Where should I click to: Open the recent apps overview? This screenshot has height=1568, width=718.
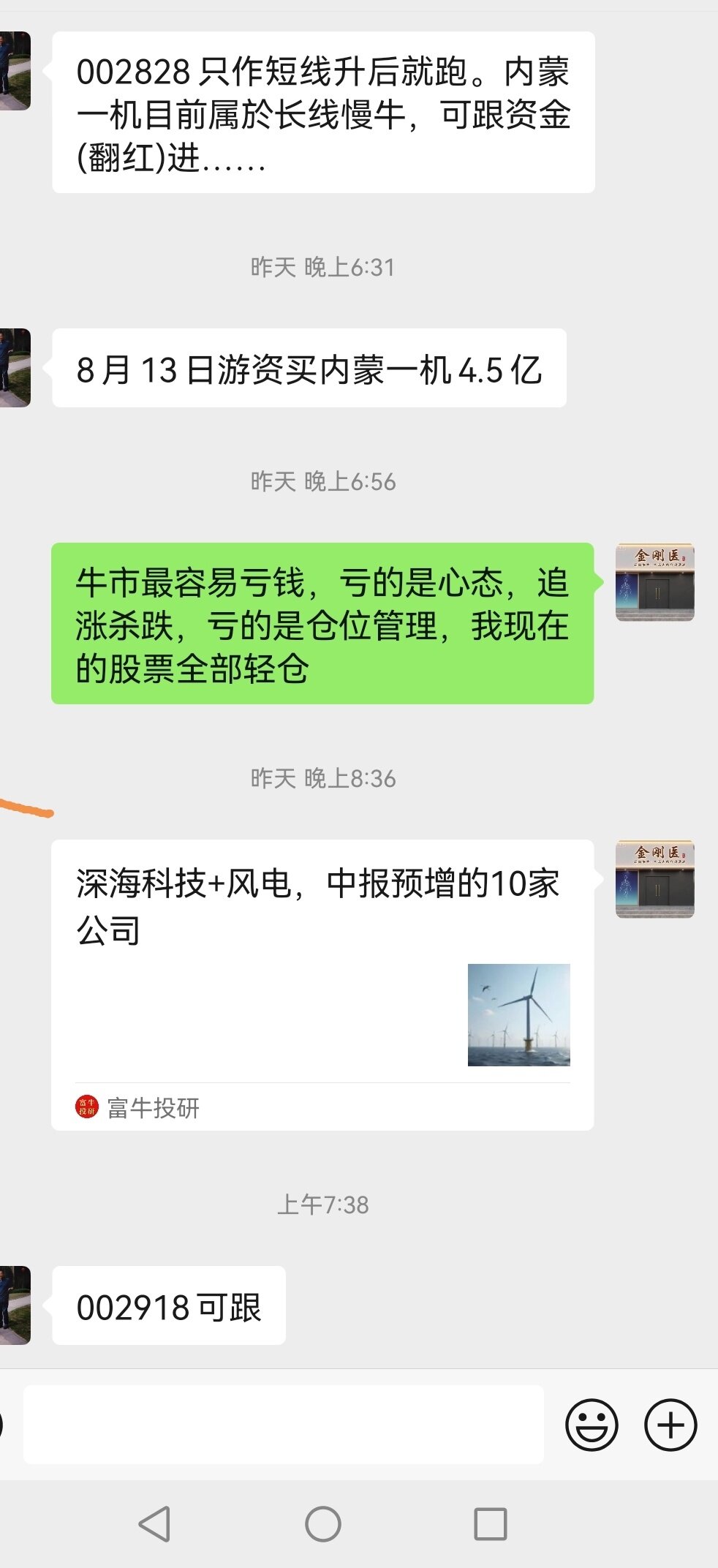(x=490, y=1524)
